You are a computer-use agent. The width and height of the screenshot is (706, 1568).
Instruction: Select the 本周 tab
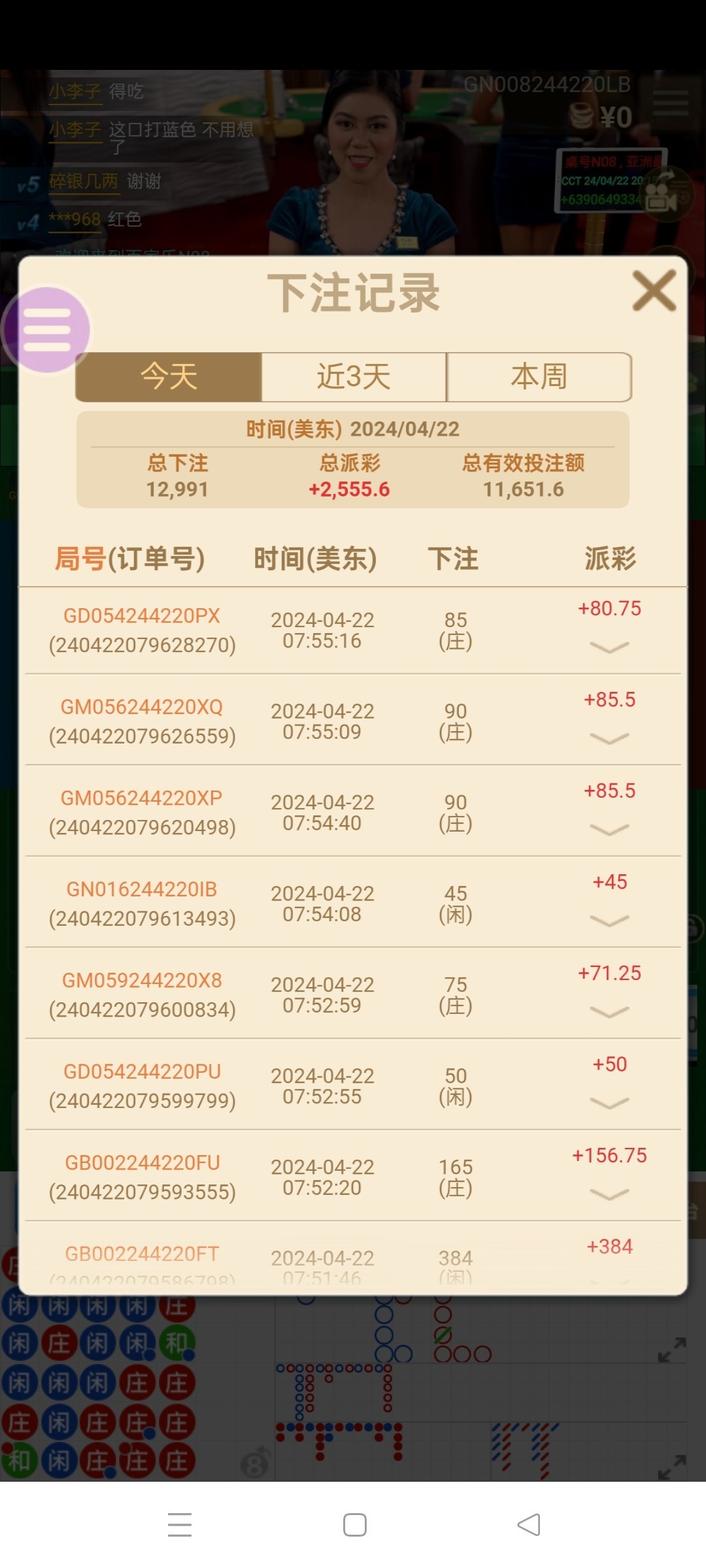(x=539, y=377)
